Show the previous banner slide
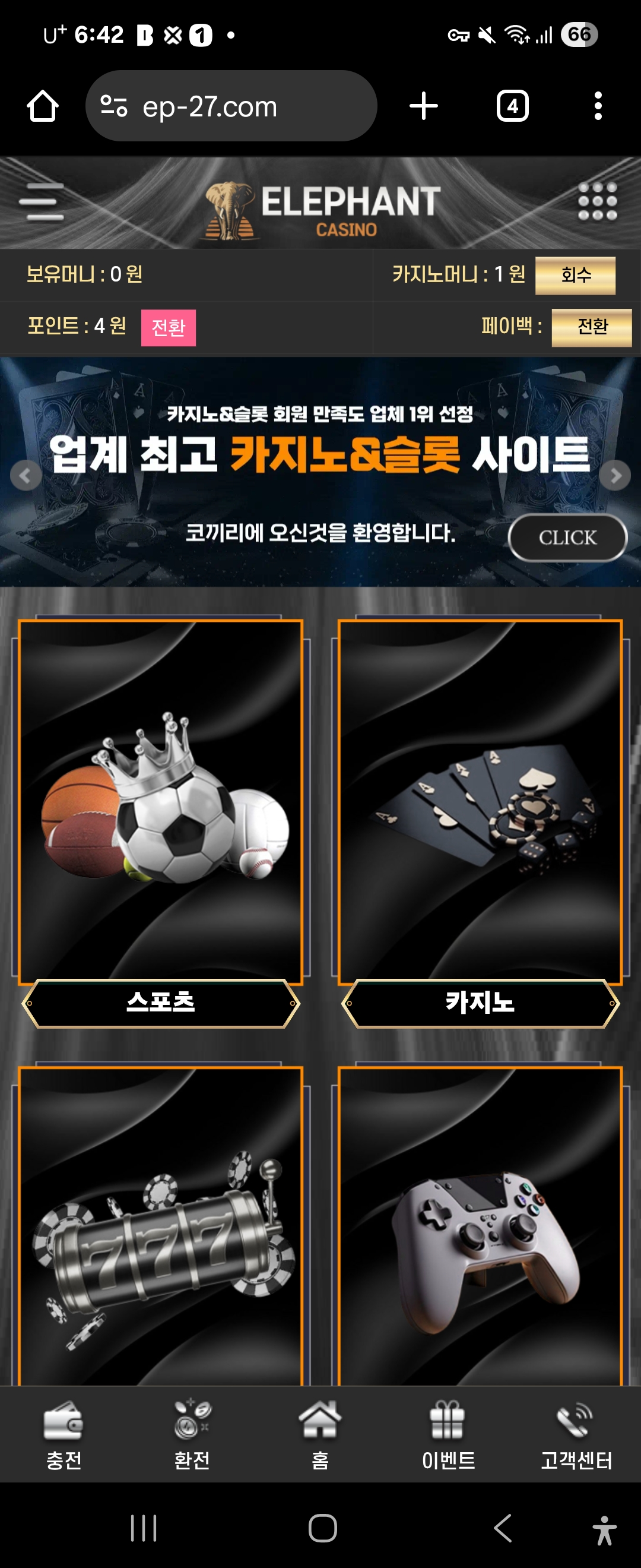Screen dimensions: 641x1568 pyautogui.click(x=26, y=475)
